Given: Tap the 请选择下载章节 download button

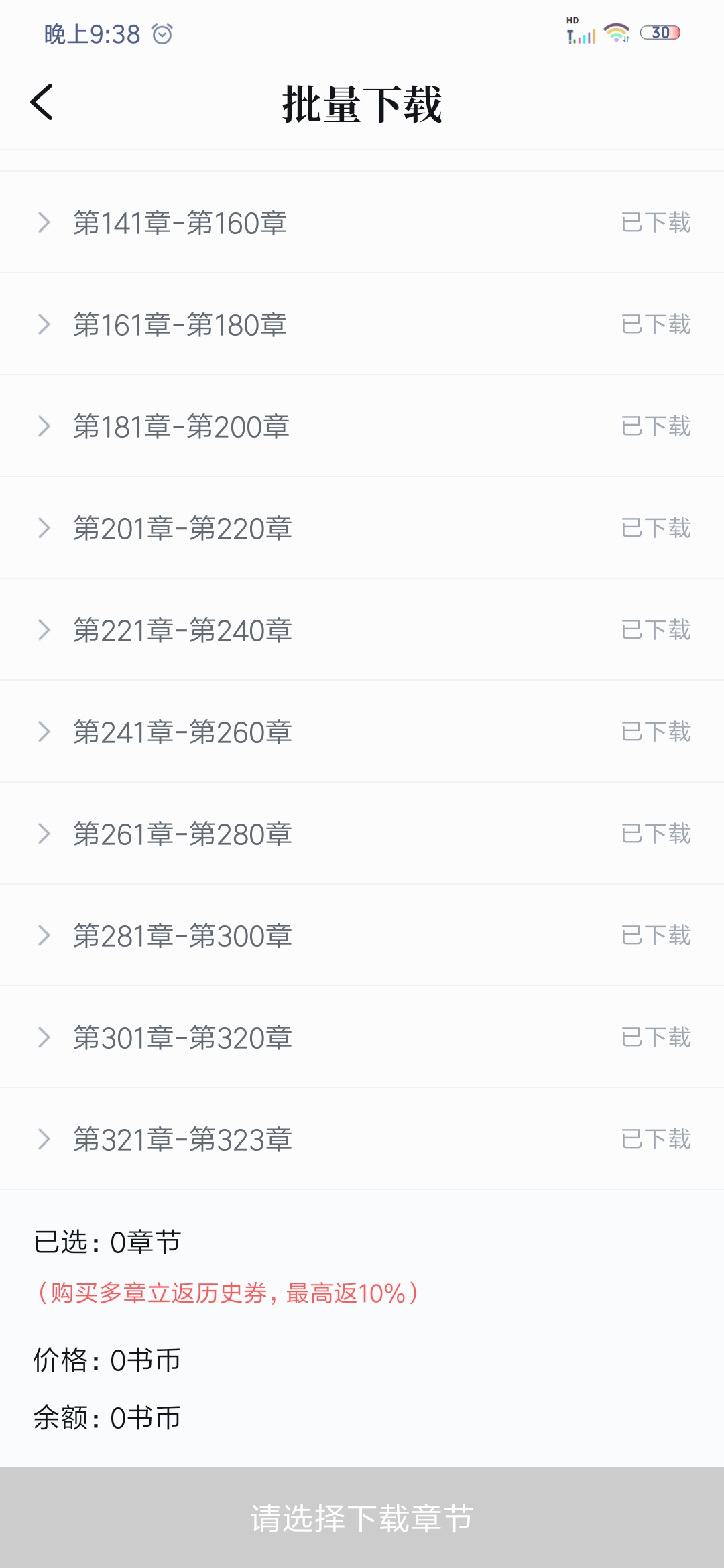Looking at the screenshot, I should point(362,1518).
